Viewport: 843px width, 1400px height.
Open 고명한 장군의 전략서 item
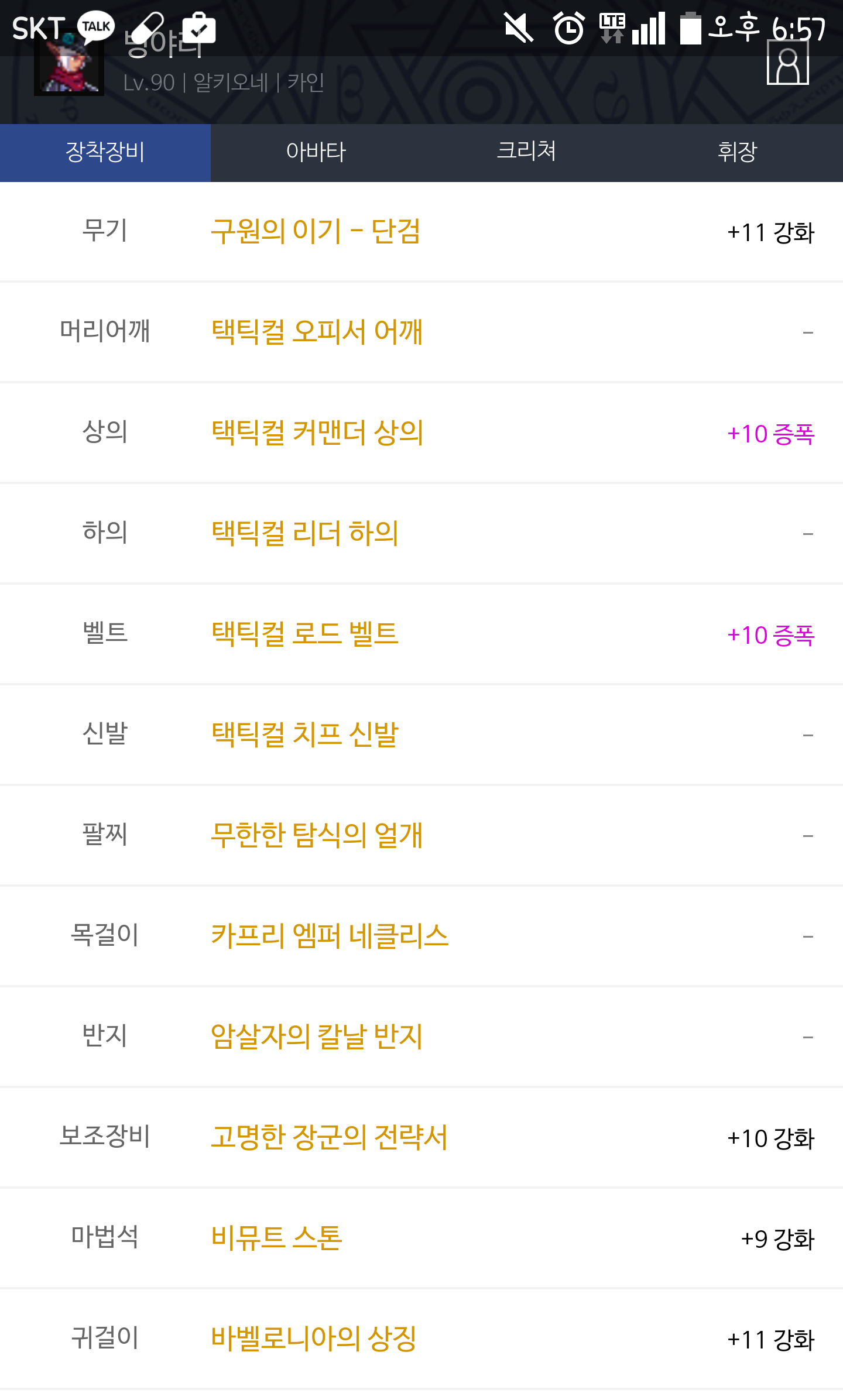329,1137
